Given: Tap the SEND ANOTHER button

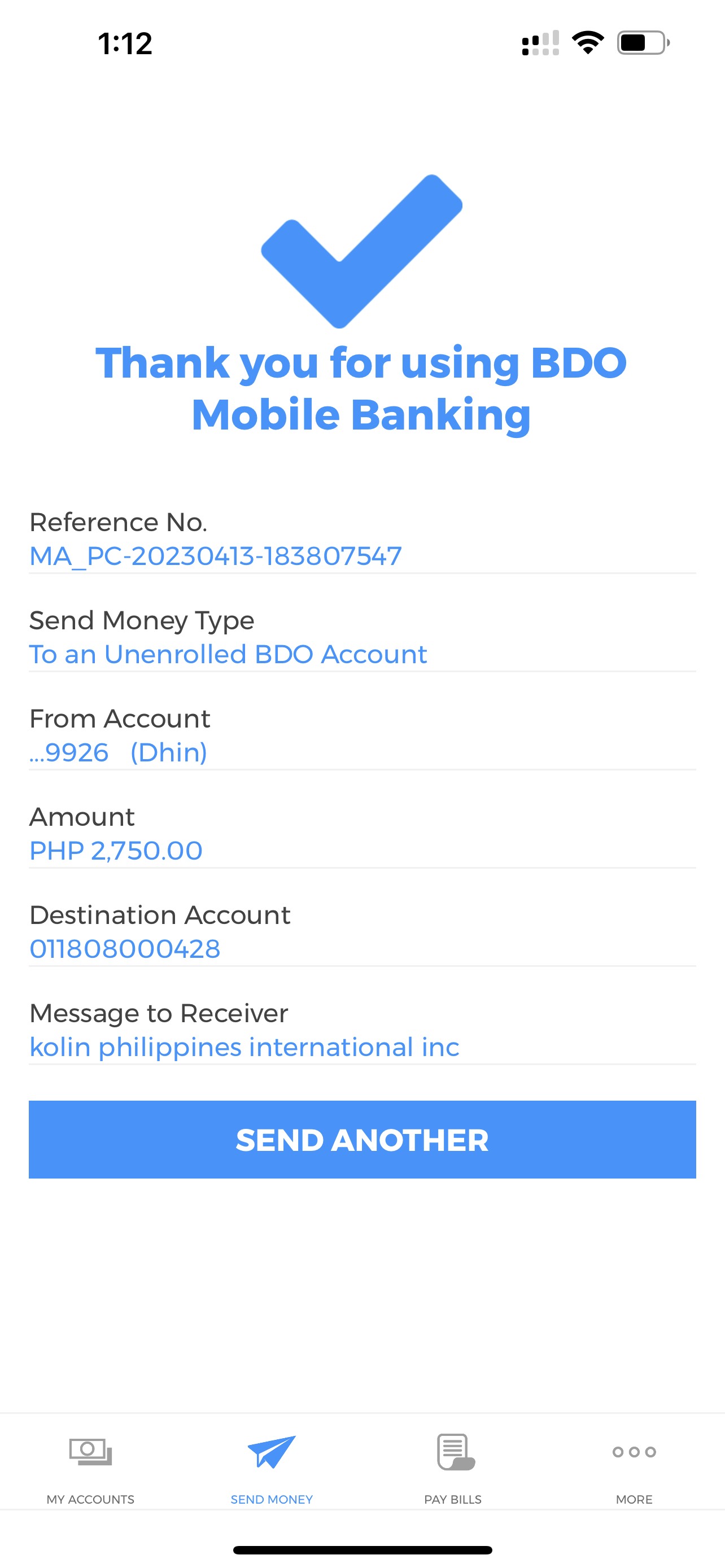Looking at the screenshot, I should 362,1140.
